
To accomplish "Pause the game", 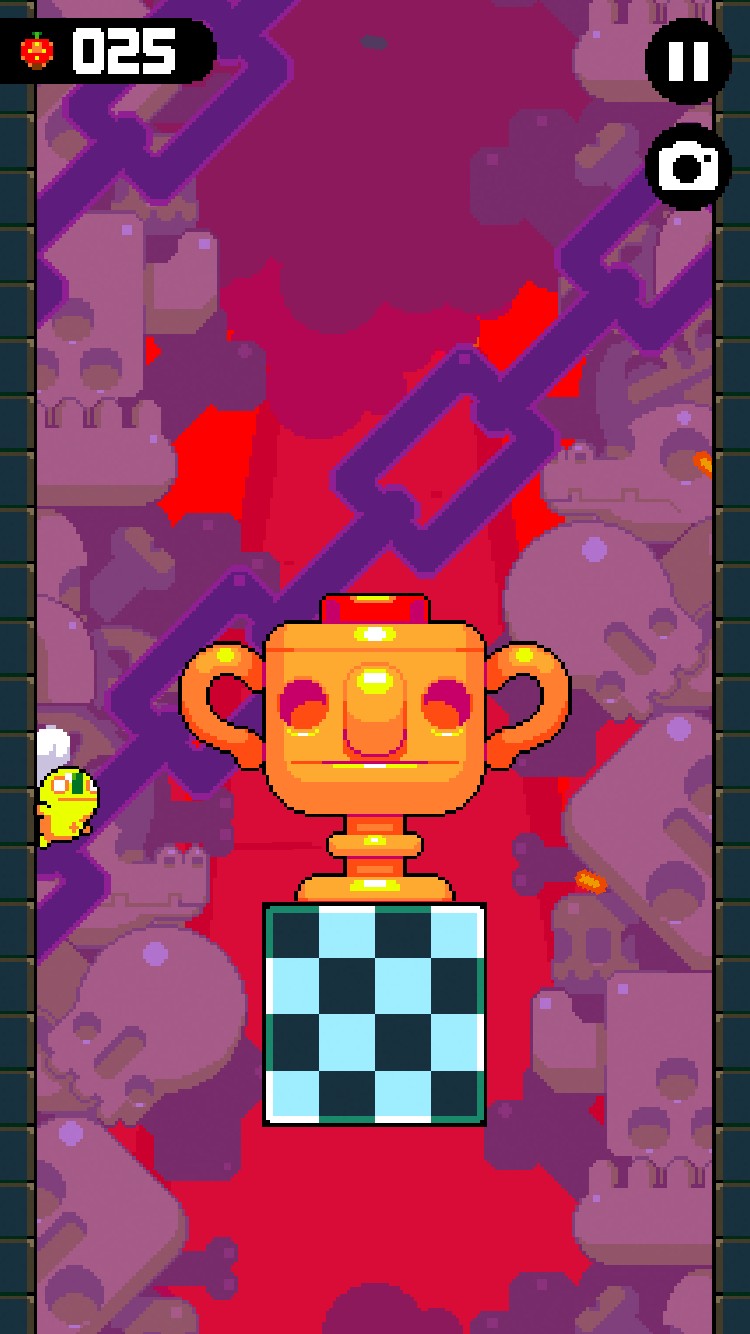I will click(x=688, y=61).
